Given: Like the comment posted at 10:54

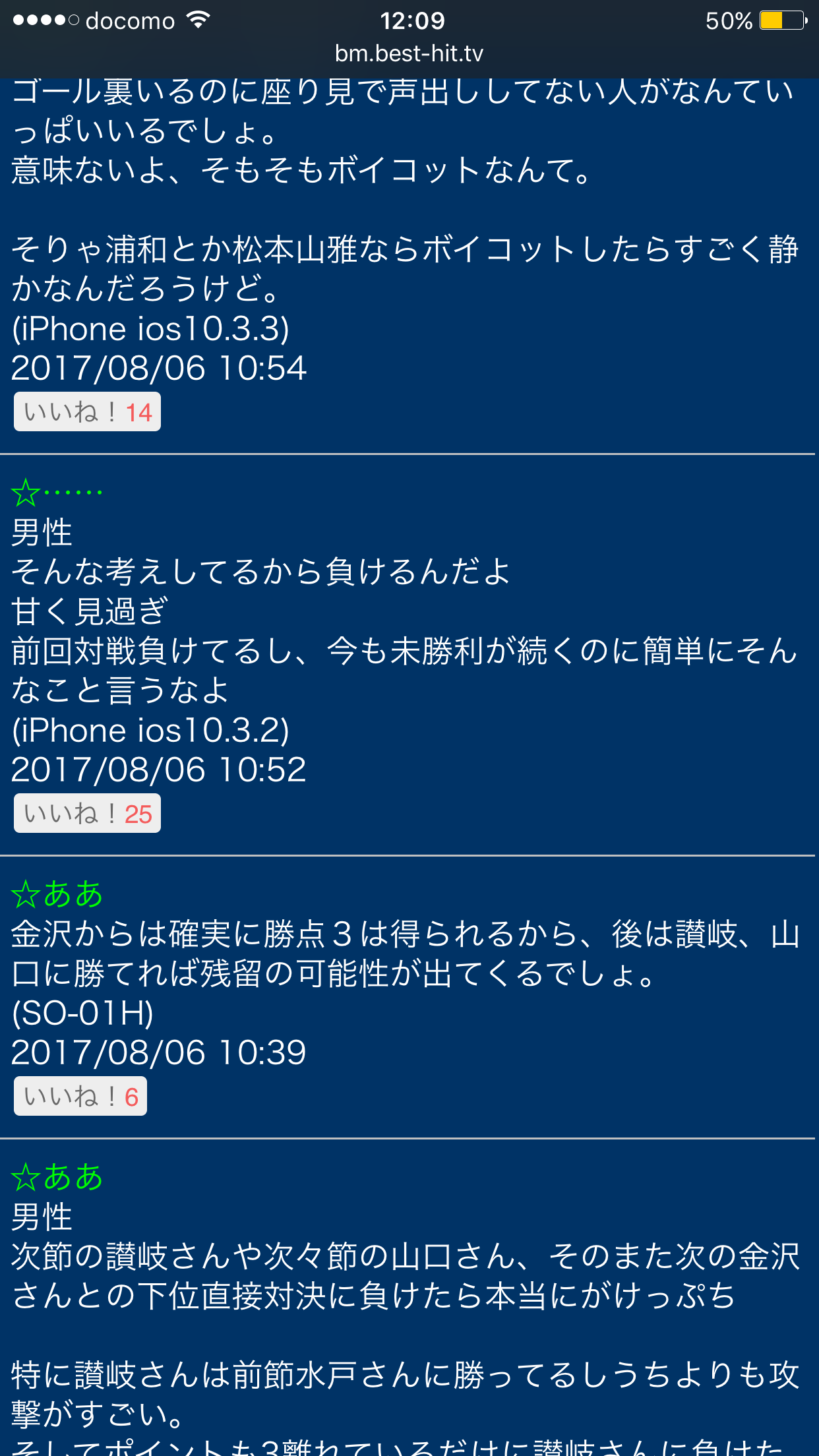Looking at the screenshot, I should (87, 412).
